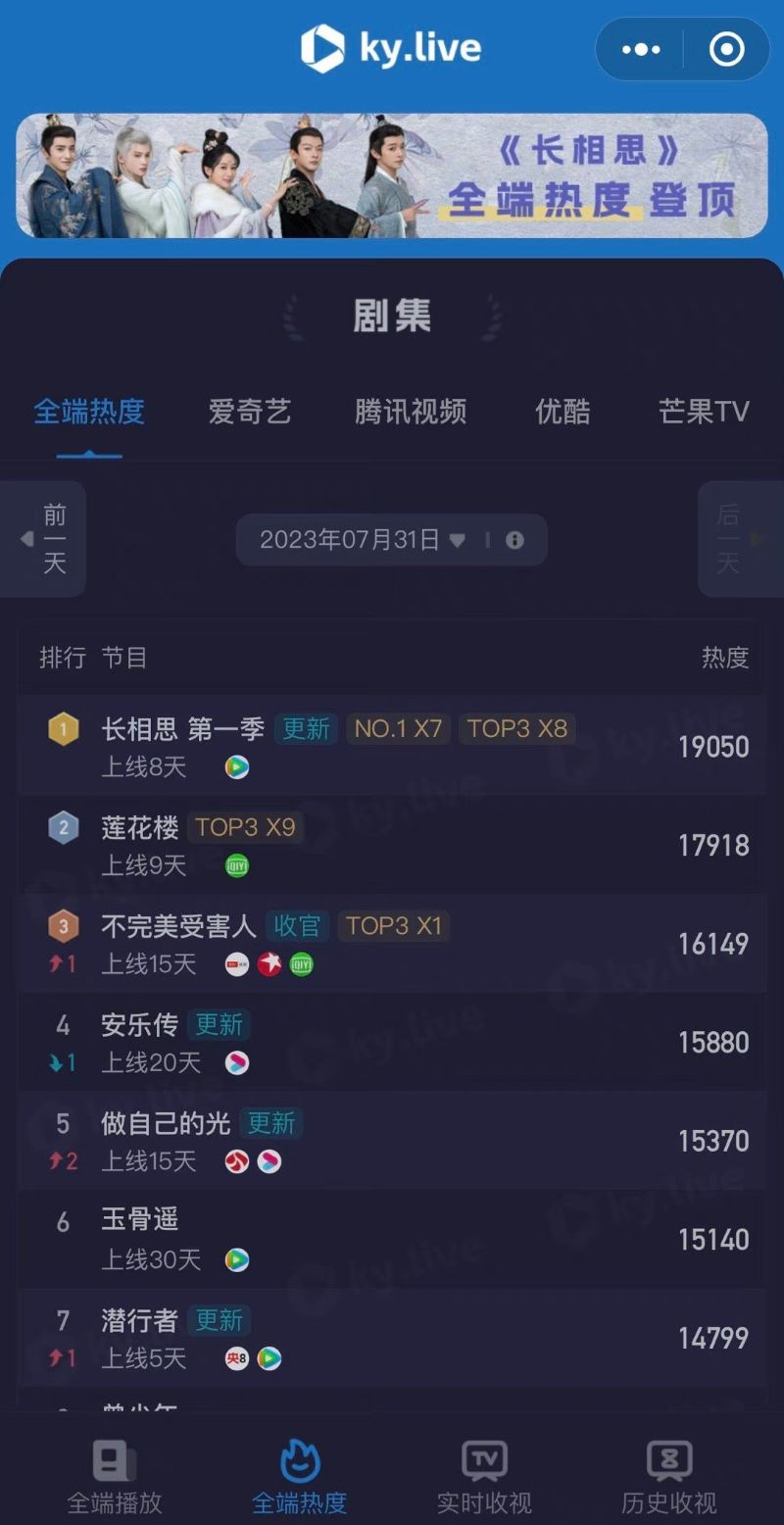Go to the previous day 前一天
Image resolution: width=784 pixels, height=1525 pixels.
pos(45,539)
